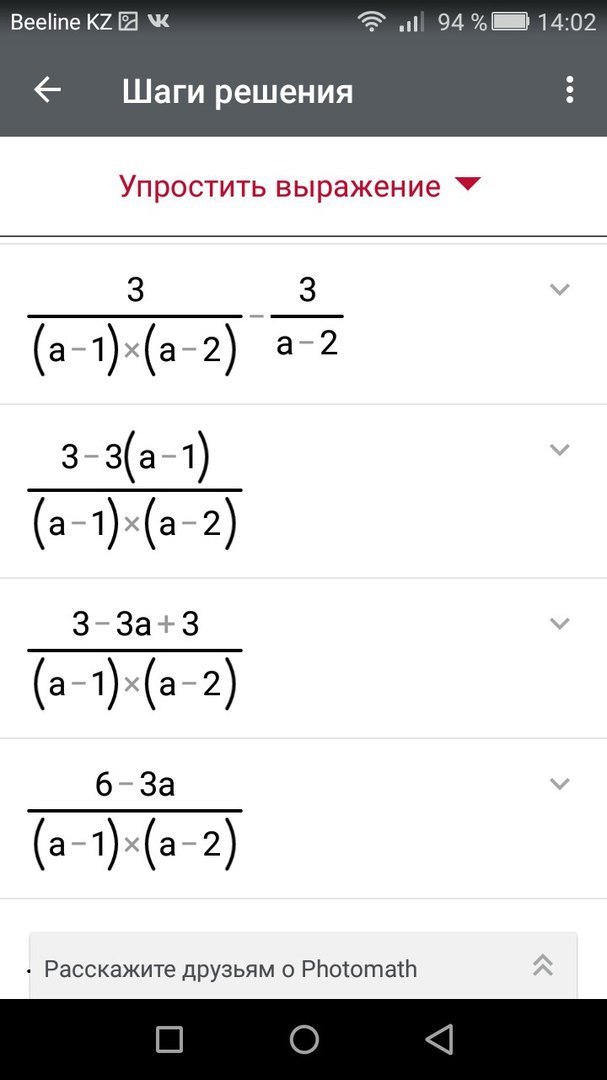Go back using the arrow in the header
This screenshot has height=1080, width=607.
tap(47, 91)
